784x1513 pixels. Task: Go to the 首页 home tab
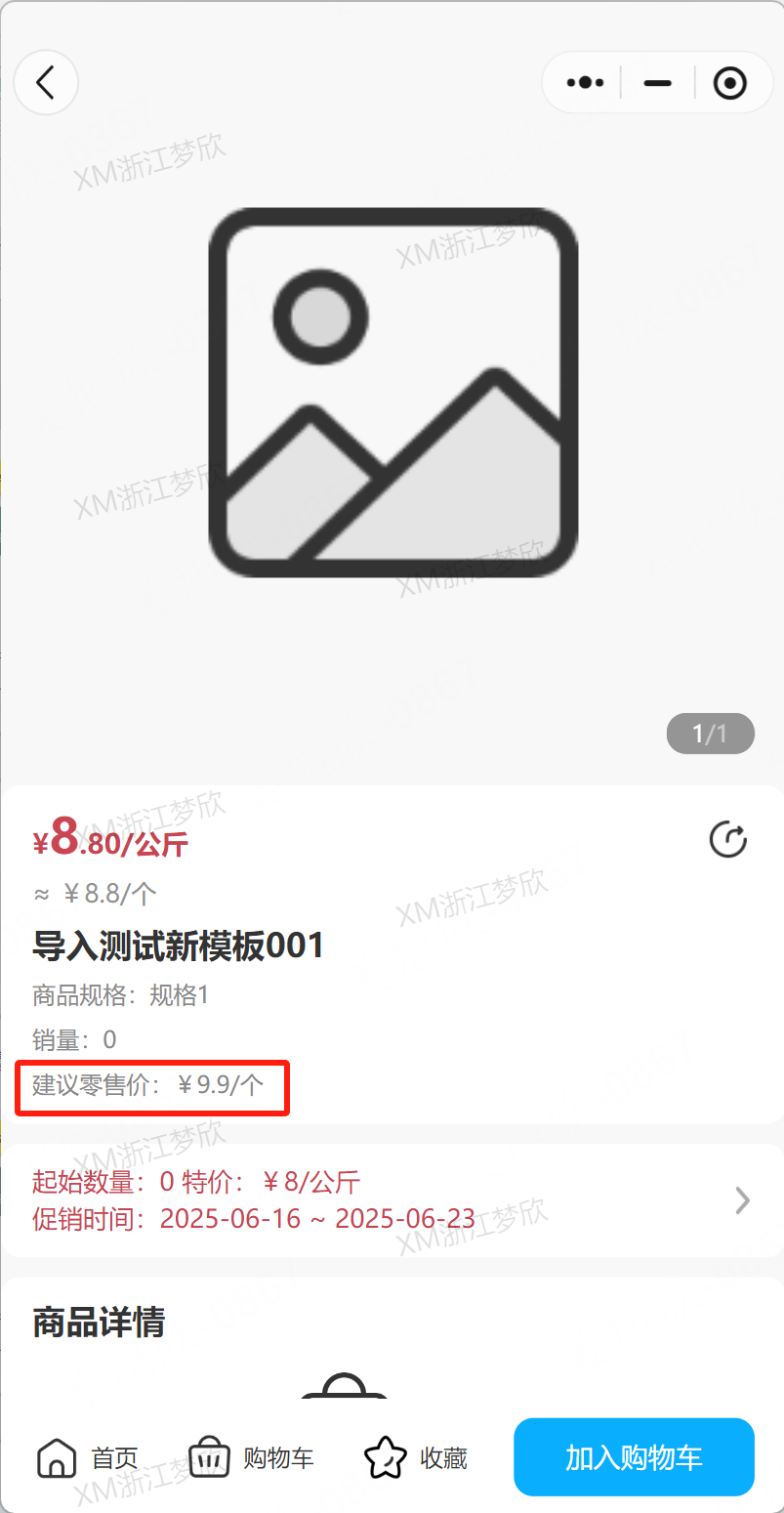point(87,1458)
